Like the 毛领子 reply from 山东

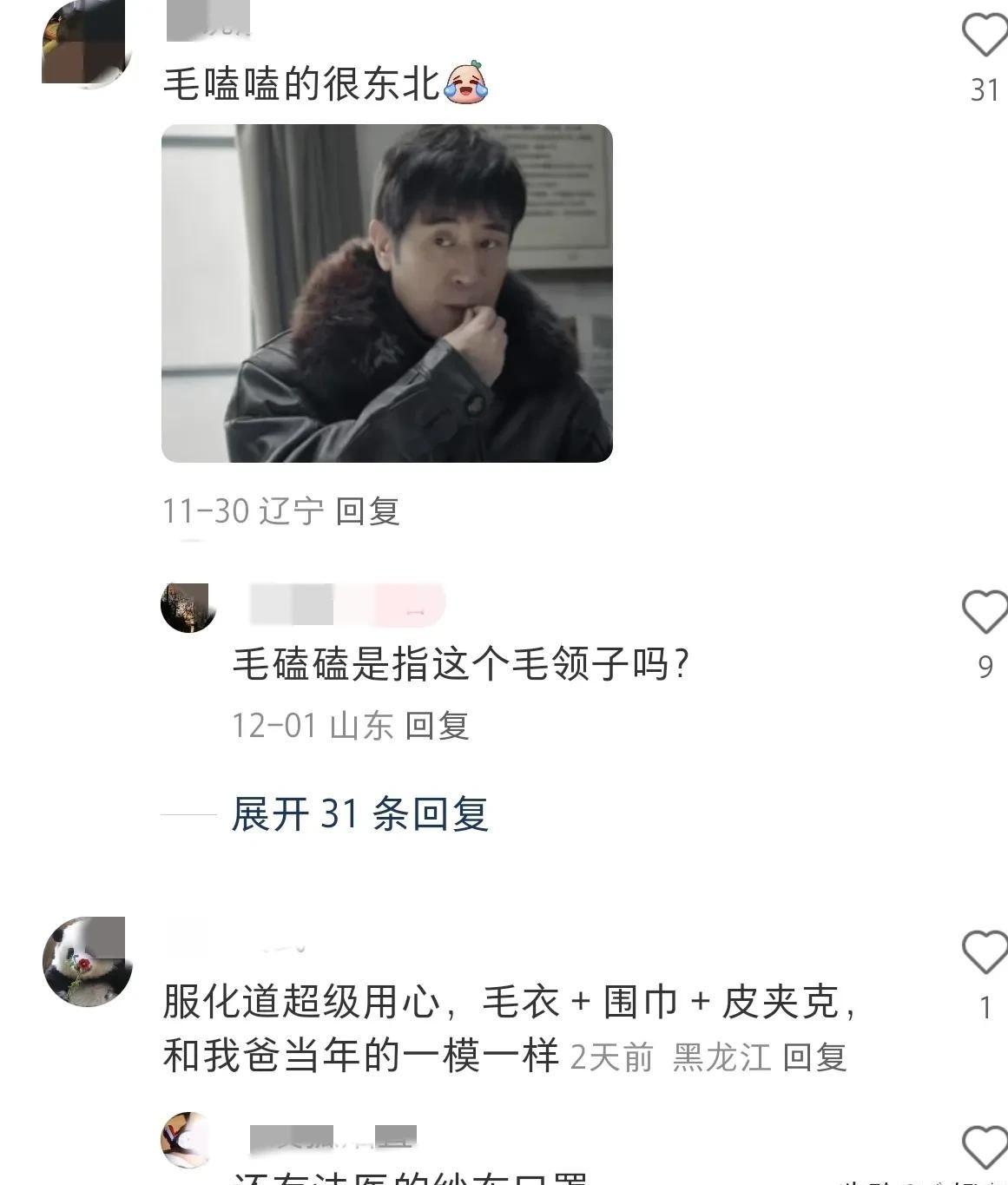pyautogui.click(x=985, y=612)
